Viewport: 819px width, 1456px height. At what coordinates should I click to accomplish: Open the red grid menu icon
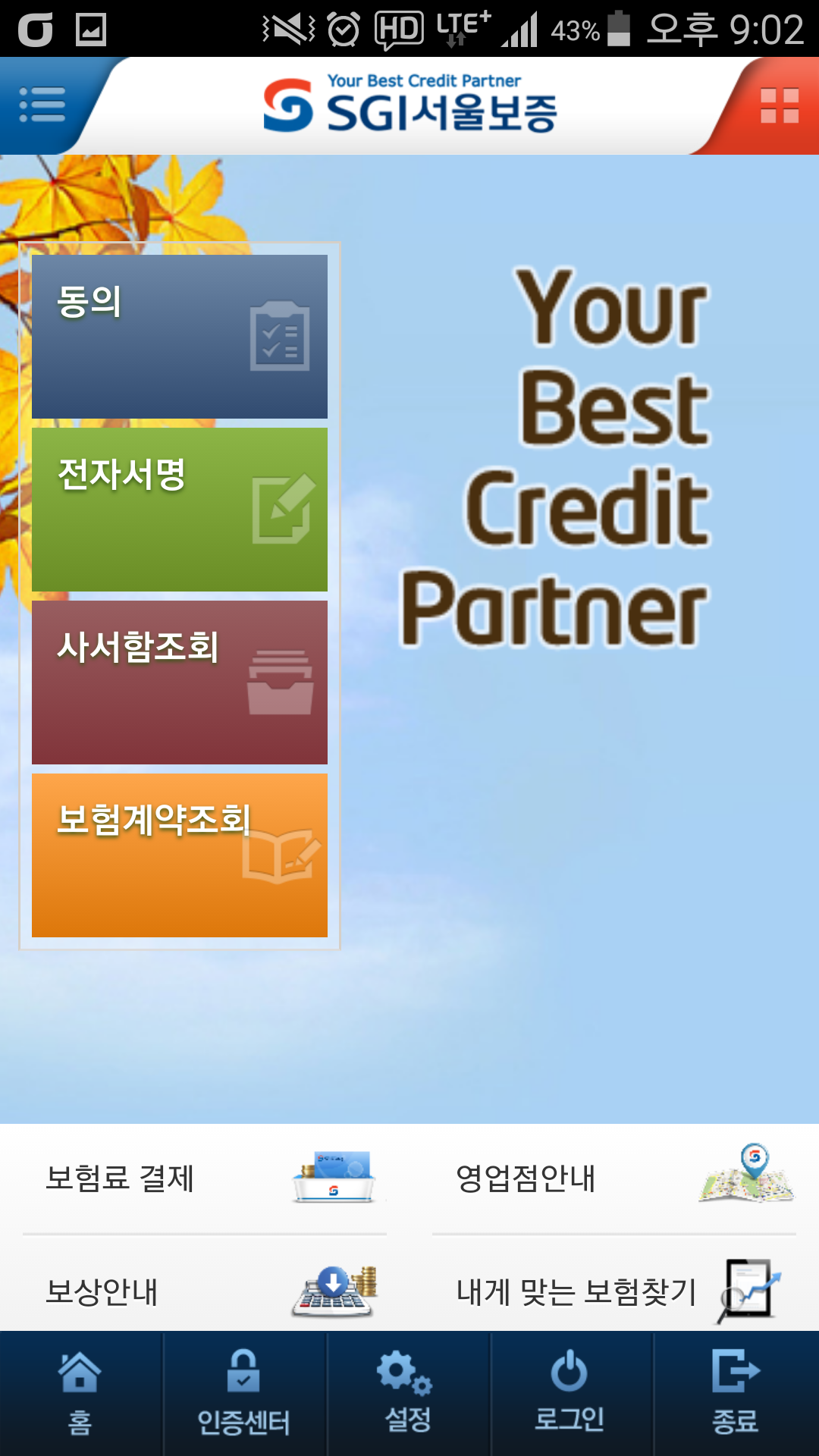click(x=779, y=105)
